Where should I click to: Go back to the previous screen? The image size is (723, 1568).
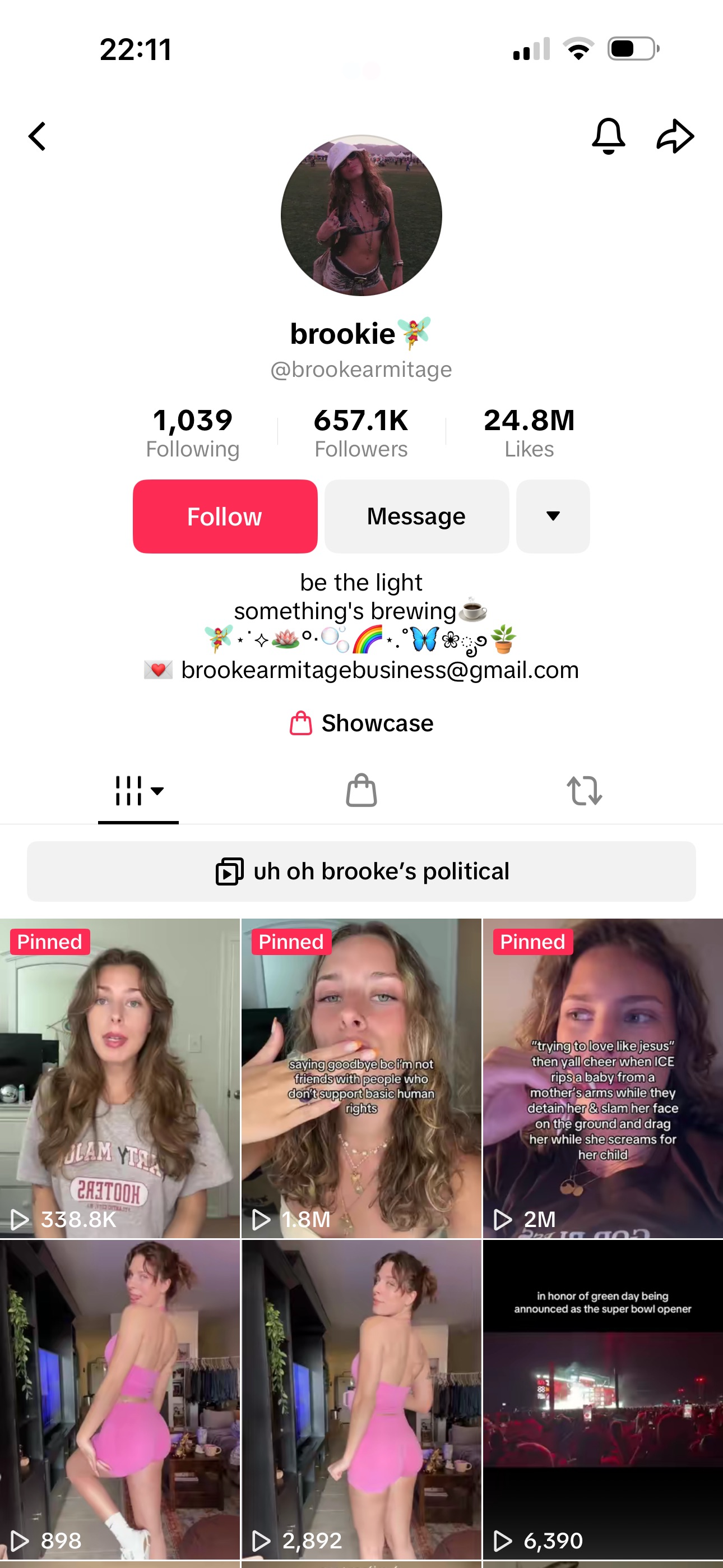(38, 136)
